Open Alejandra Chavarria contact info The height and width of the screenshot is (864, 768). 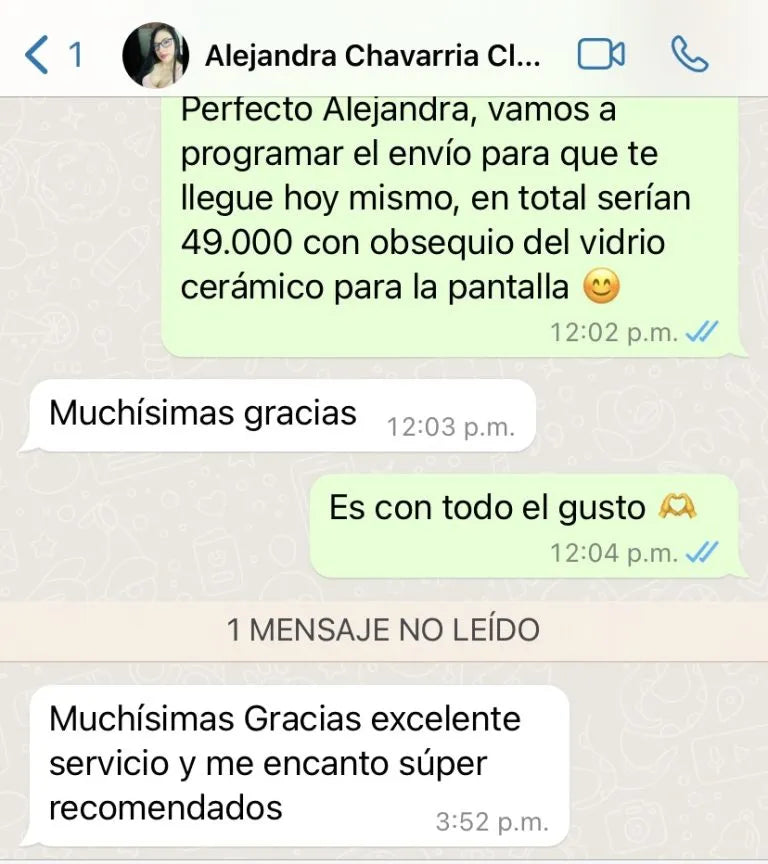[372, 56]
